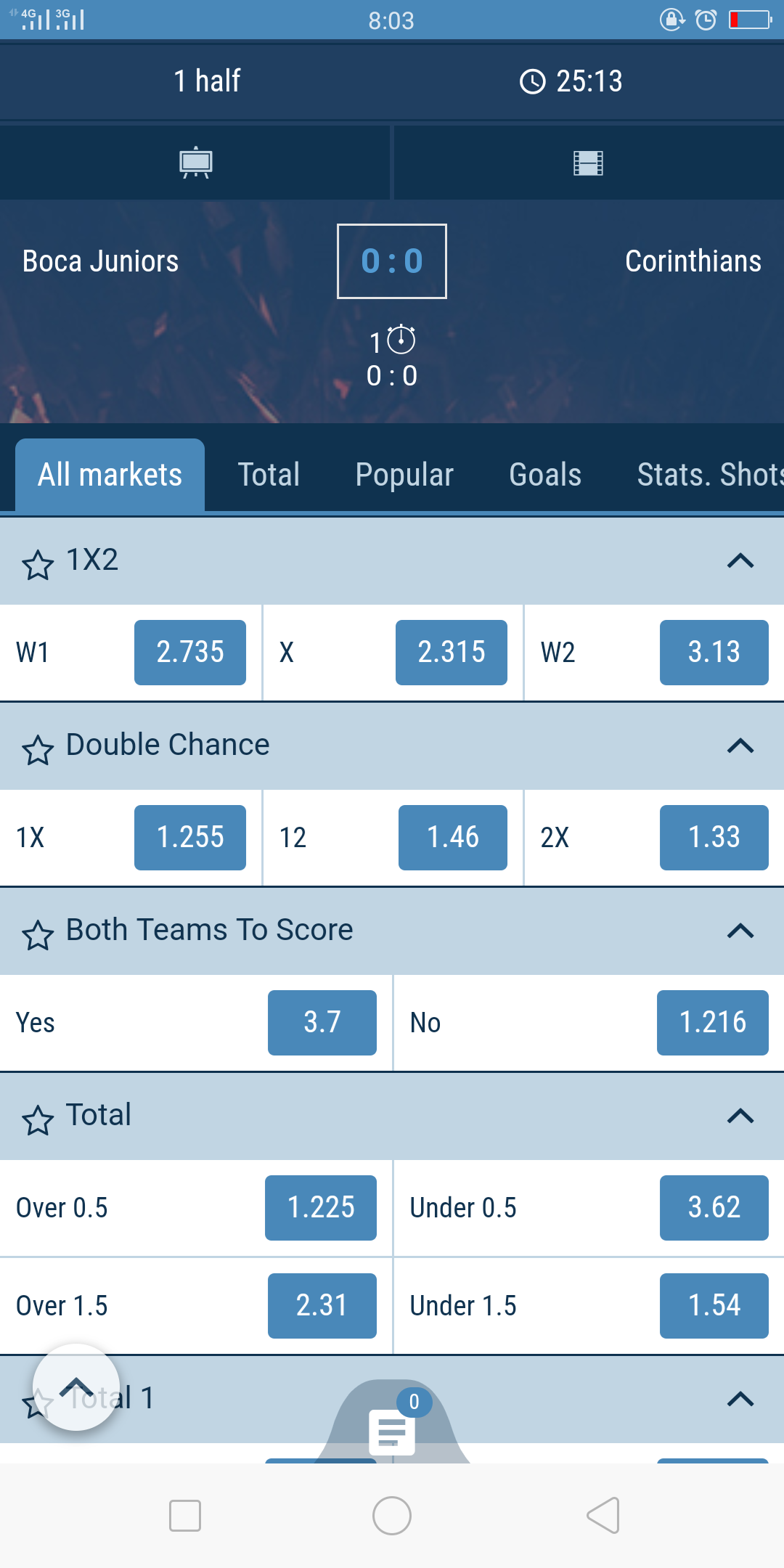This screenshot has width=784, height=1568.
Task: Choose Under 1.5 total at 1.54
Action: 714,1305
